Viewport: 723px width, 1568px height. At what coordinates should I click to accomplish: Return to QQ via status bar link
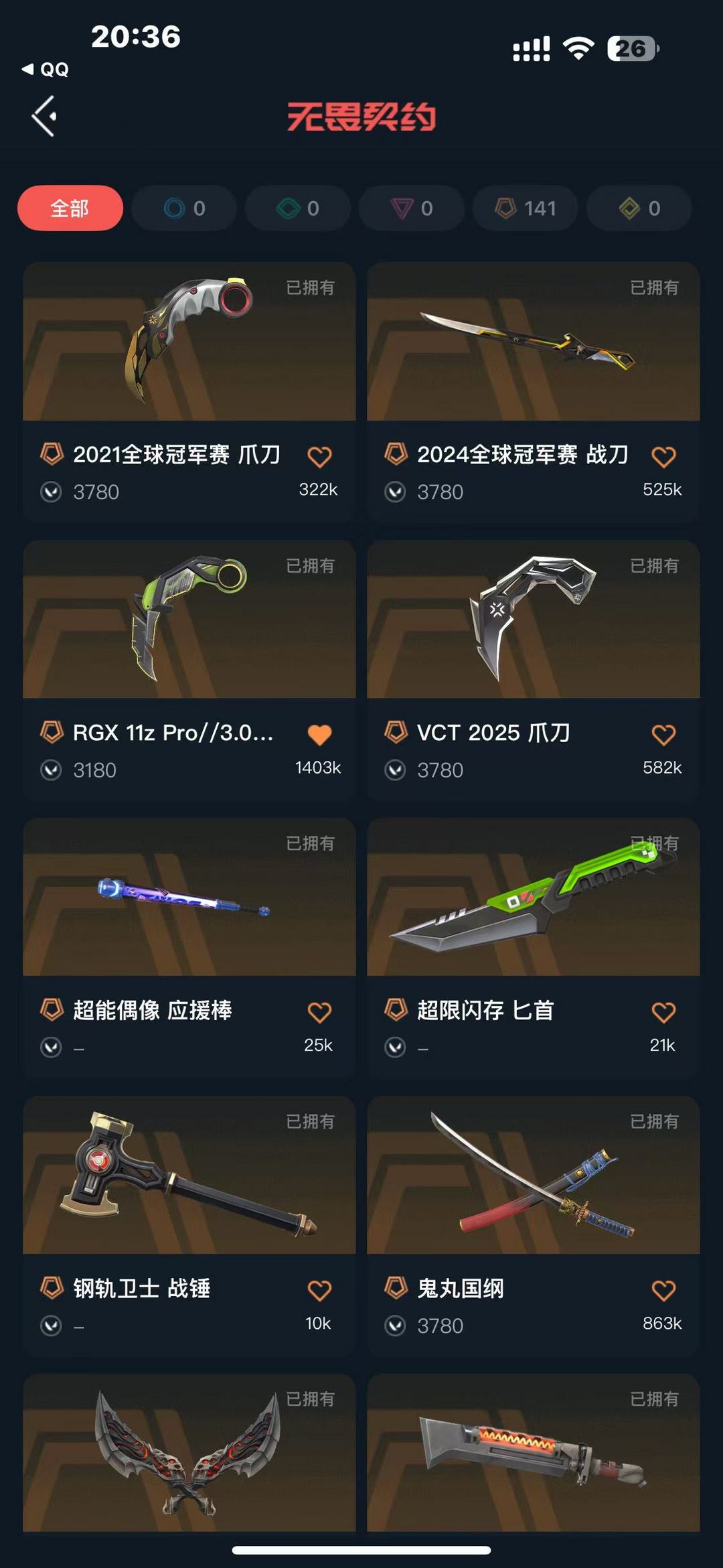click(x=46, y=69)
